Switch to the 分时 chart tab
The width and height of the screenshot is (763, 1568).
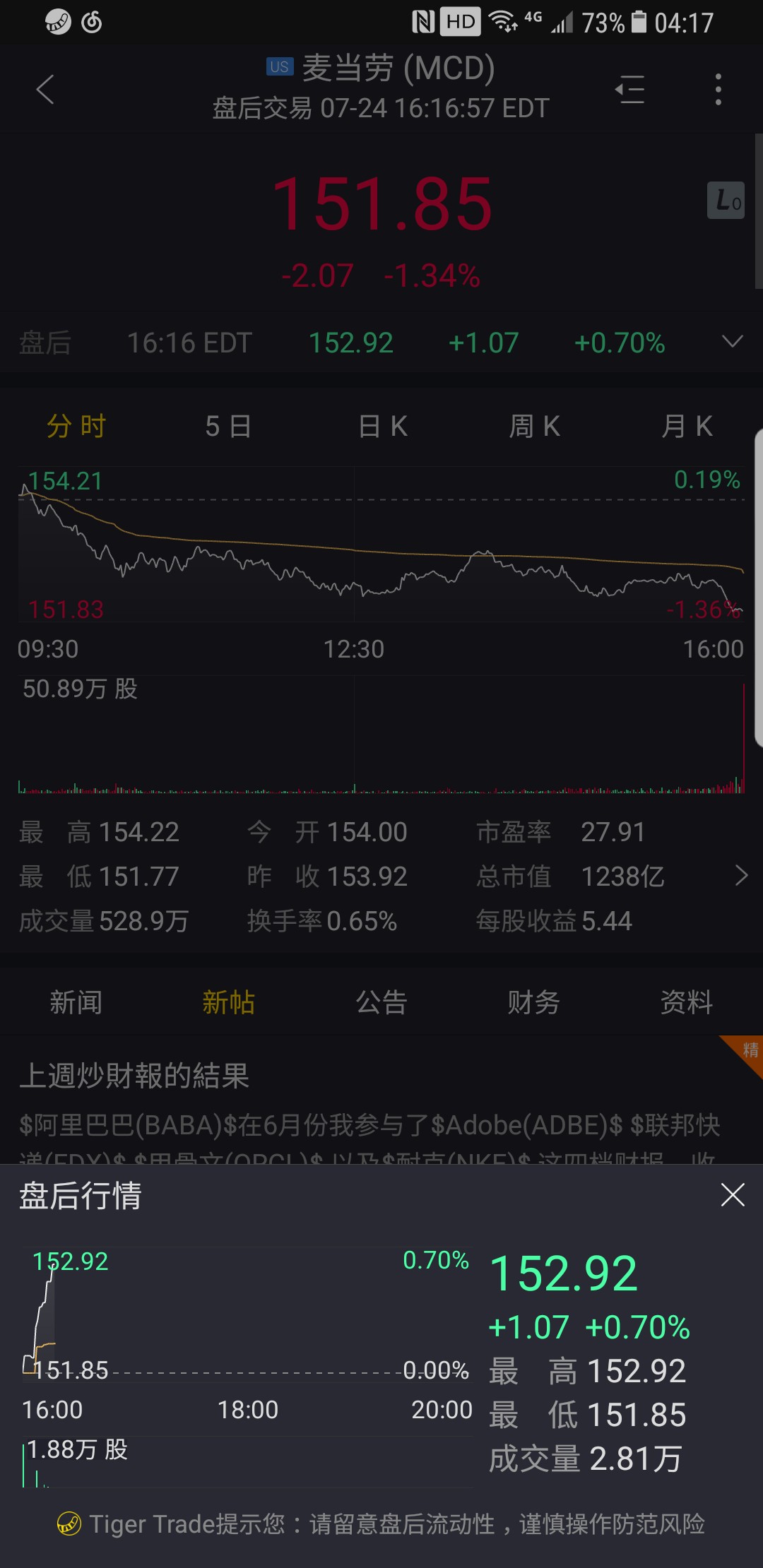76,427
